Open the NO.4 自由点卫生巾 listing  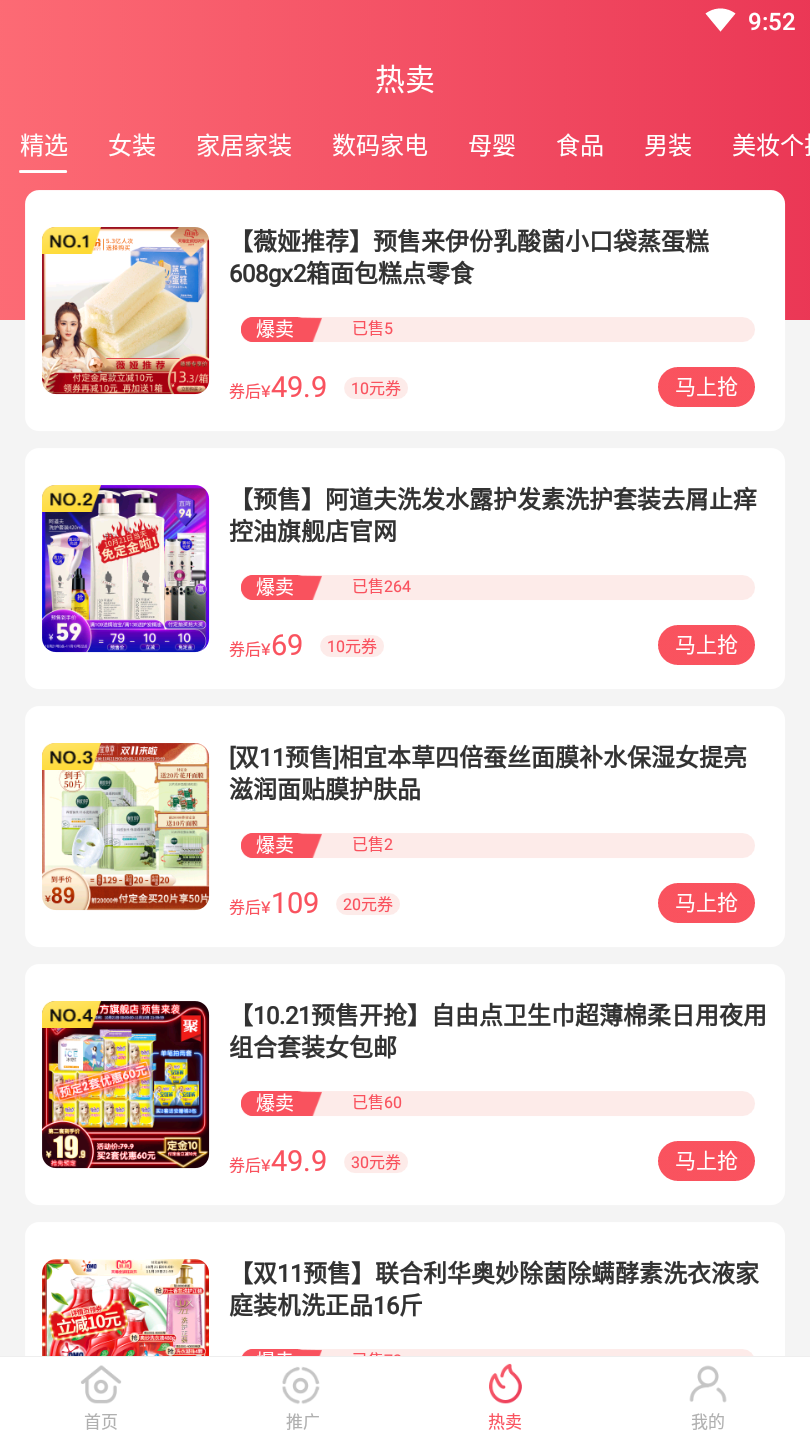click(125, 1084)
